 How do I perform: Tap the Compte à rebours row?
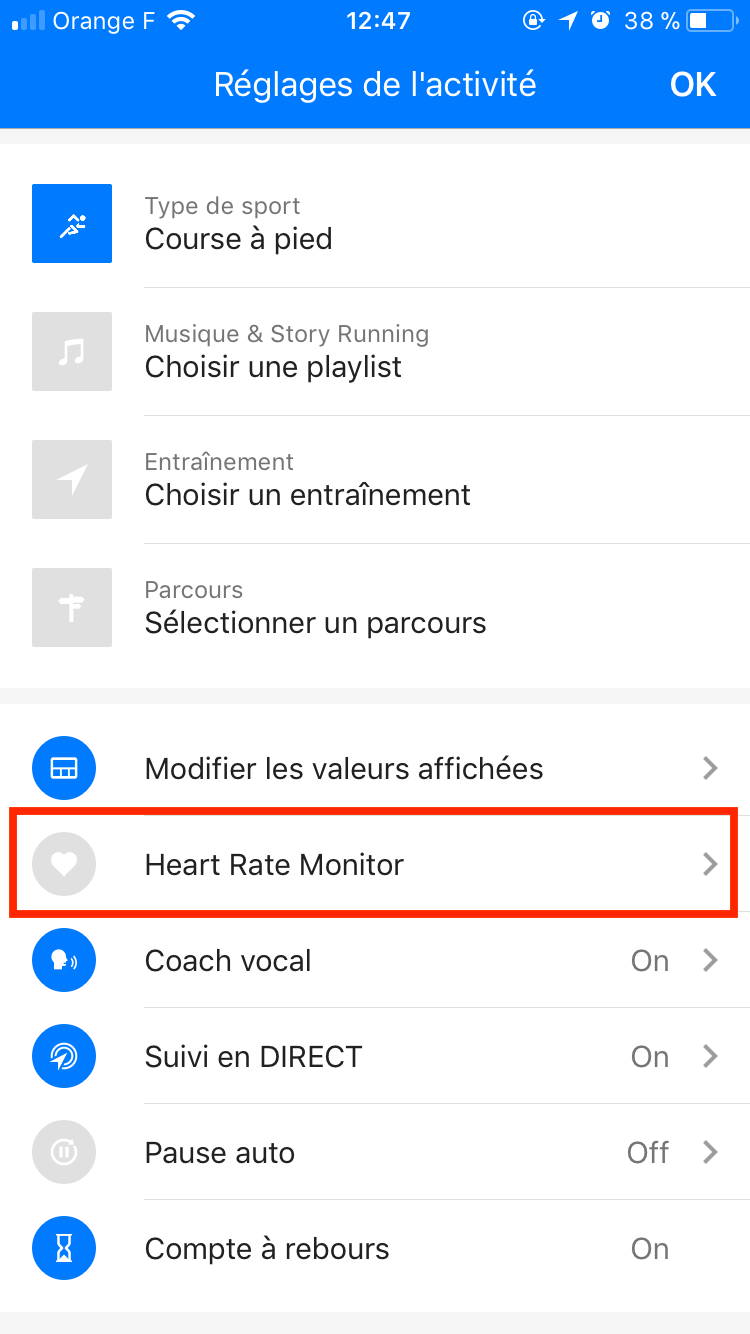pyautogui.click(x=375, y=1248)
